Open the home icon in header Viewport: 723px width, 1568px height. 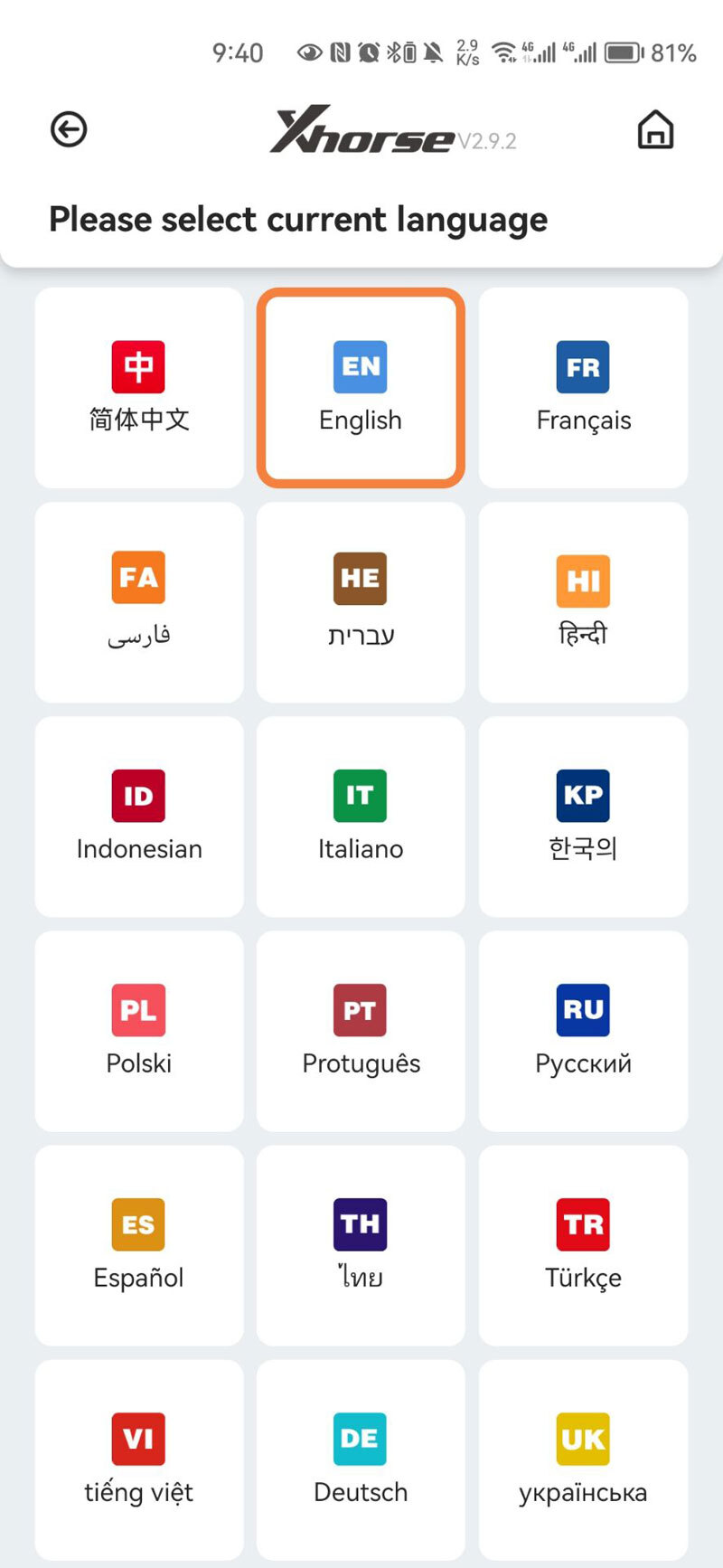click(x=655, y=129)
